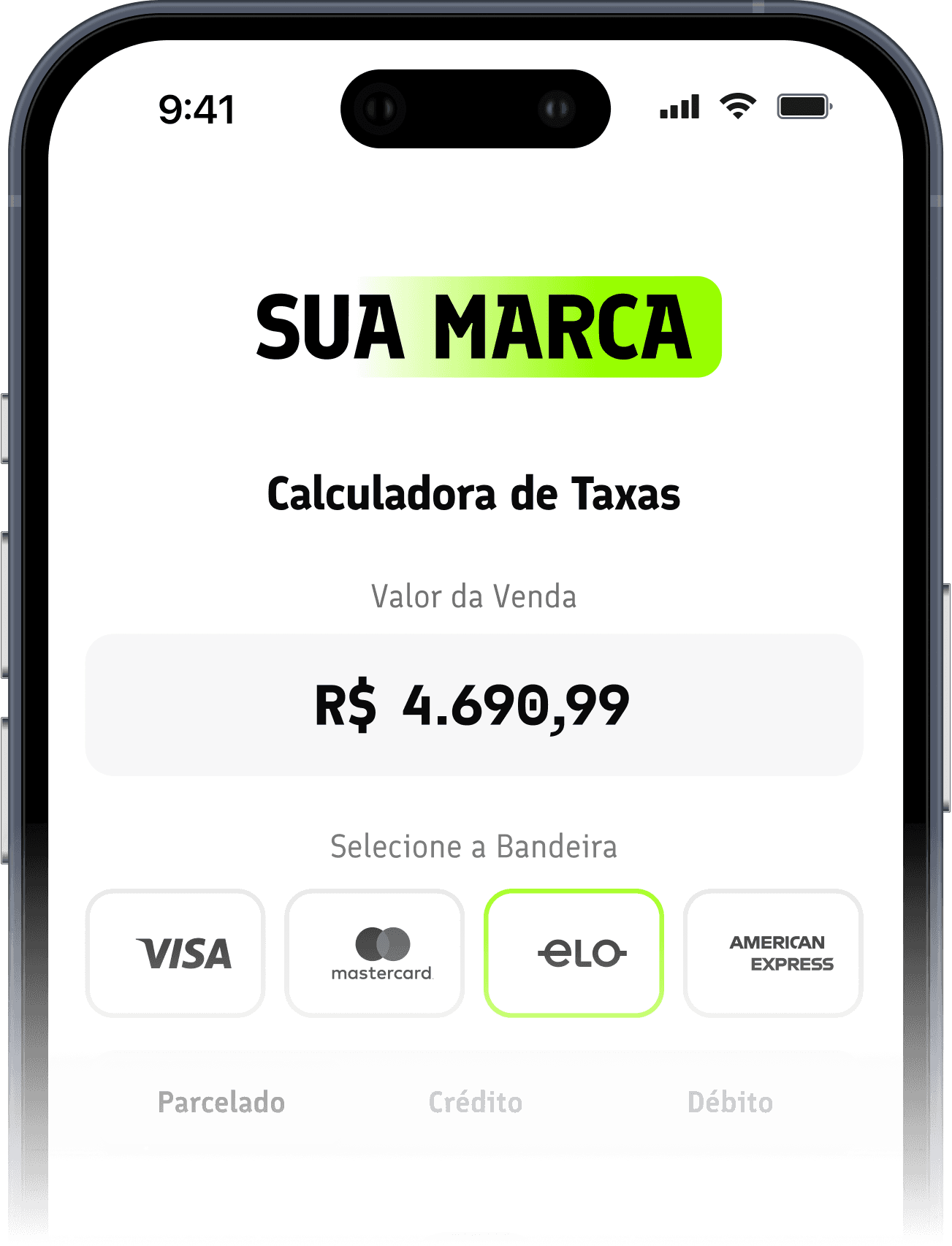
Task: Deselect the highlighted Elo option
Action: point(575,952)
